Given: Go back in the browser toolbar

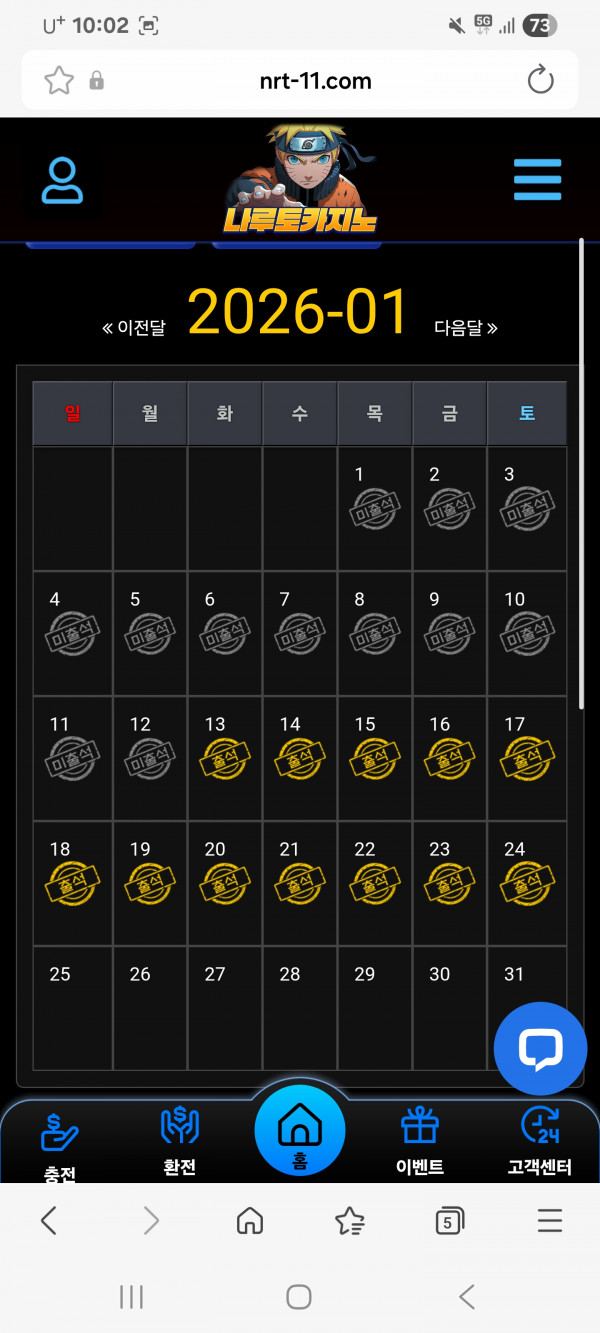Looking at the screenshot, I should 49,1220.
